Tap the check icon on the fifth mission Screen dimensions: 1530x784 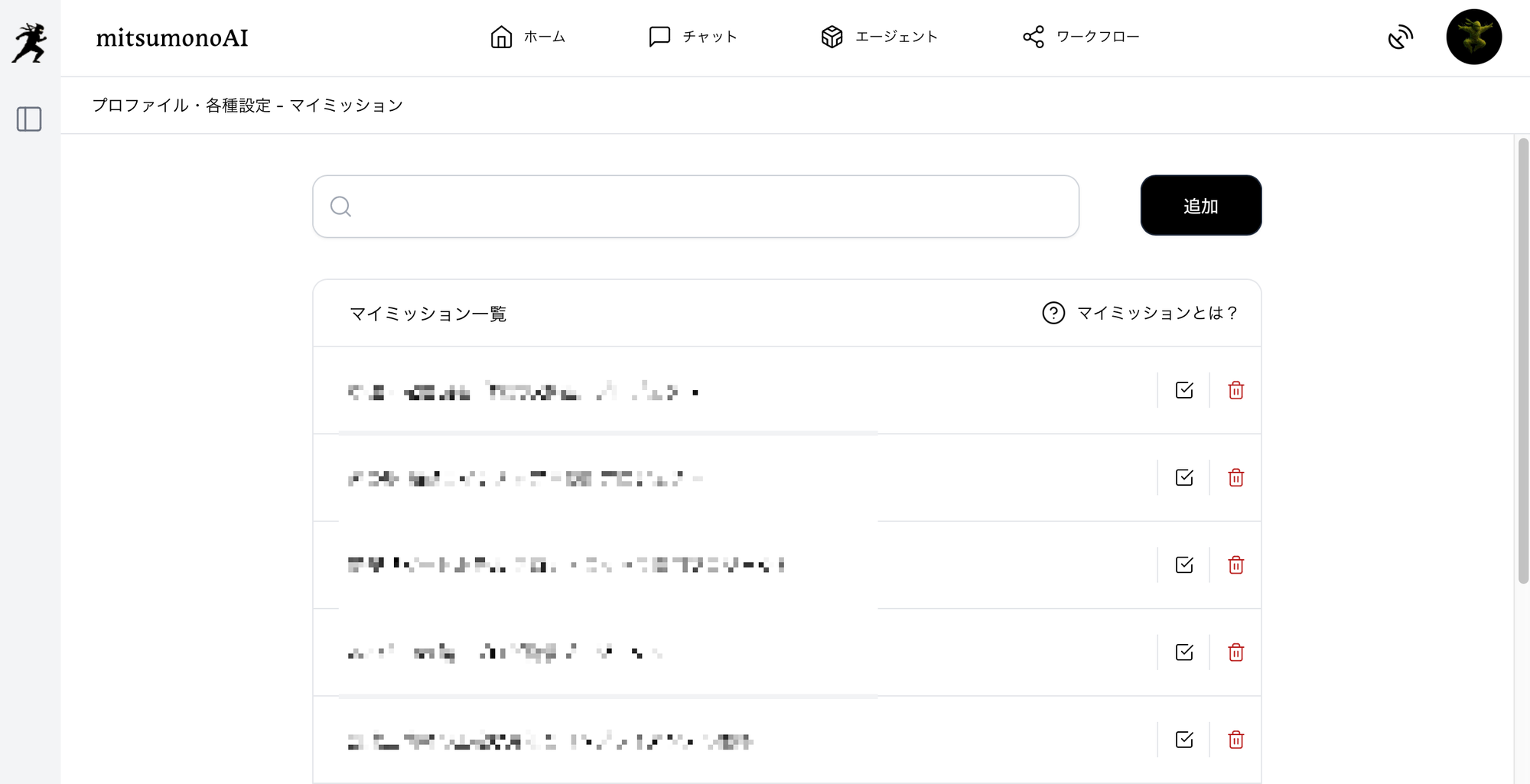tap(1184, 740)
